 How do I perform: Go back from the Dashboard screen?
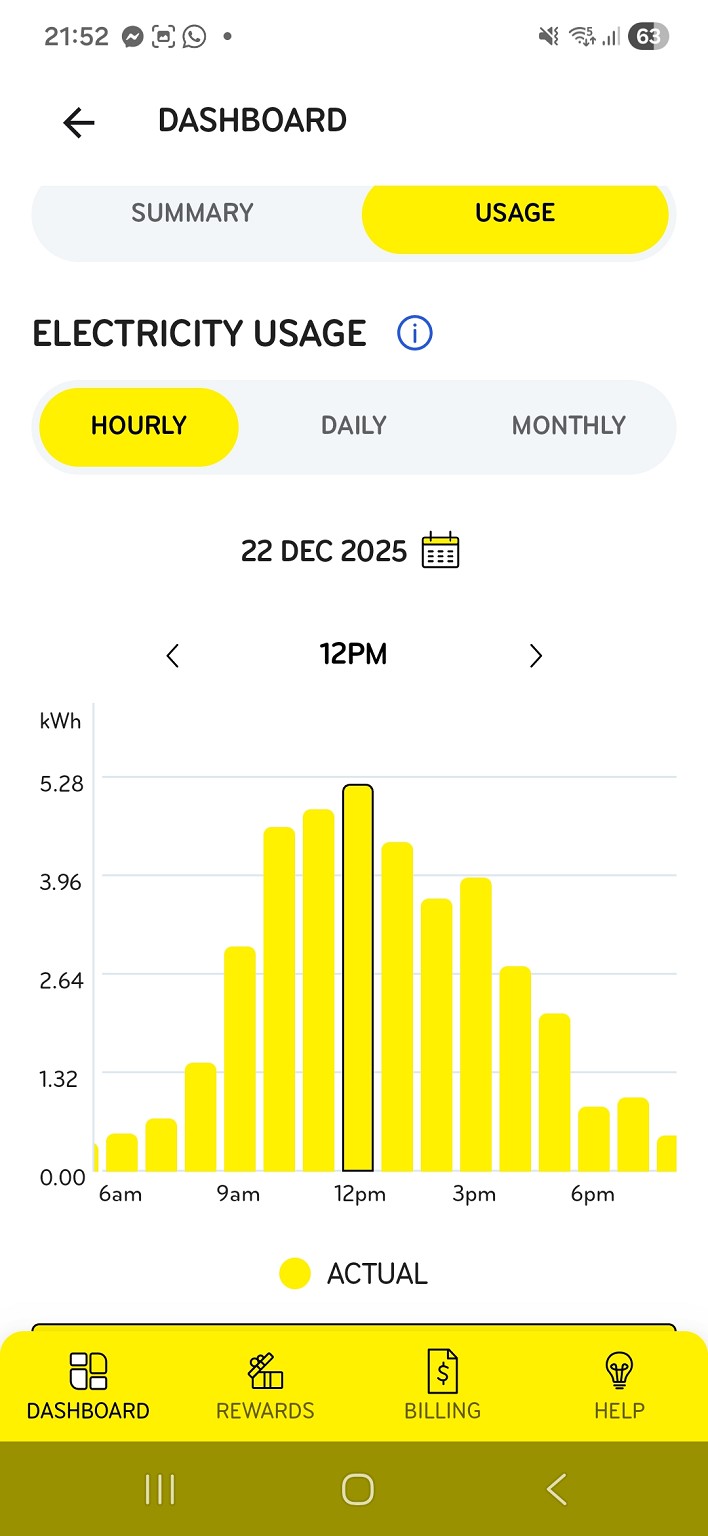[78, 122]
